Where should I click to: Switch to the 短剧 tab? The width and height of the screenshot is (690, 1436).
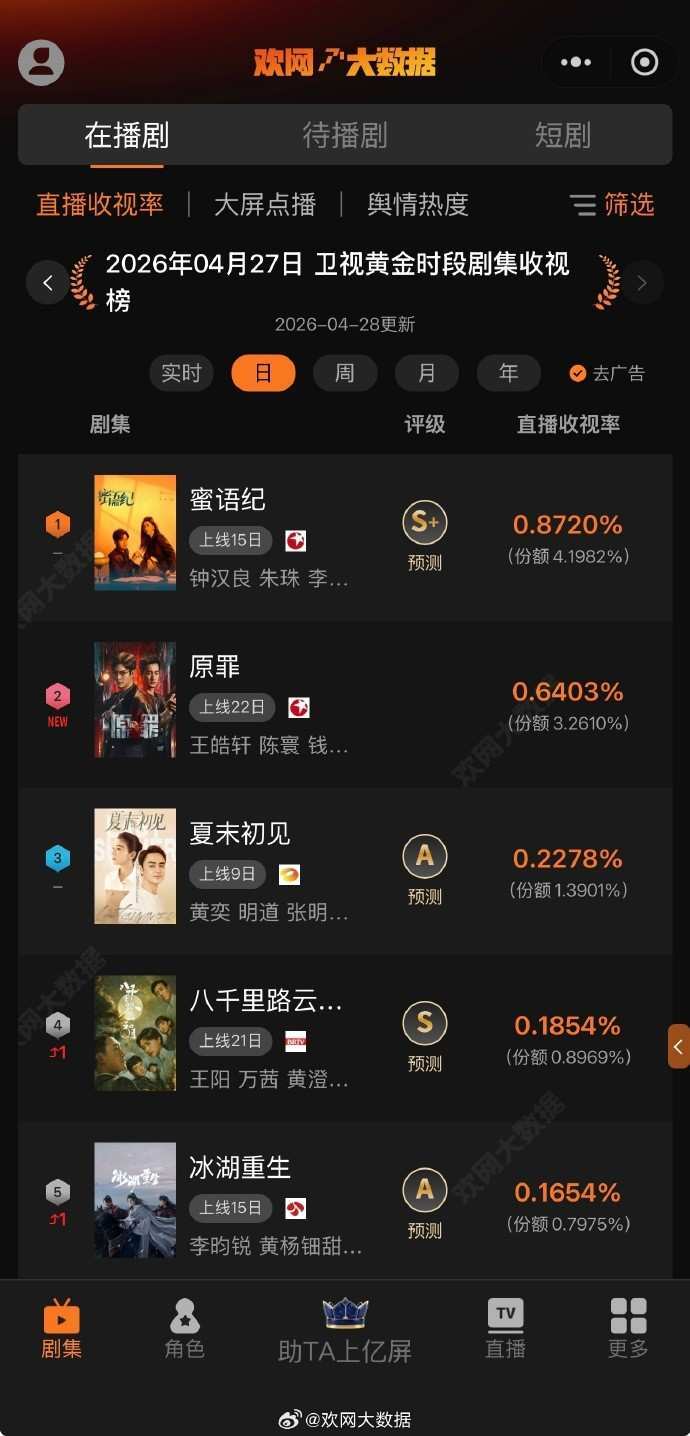563,135
